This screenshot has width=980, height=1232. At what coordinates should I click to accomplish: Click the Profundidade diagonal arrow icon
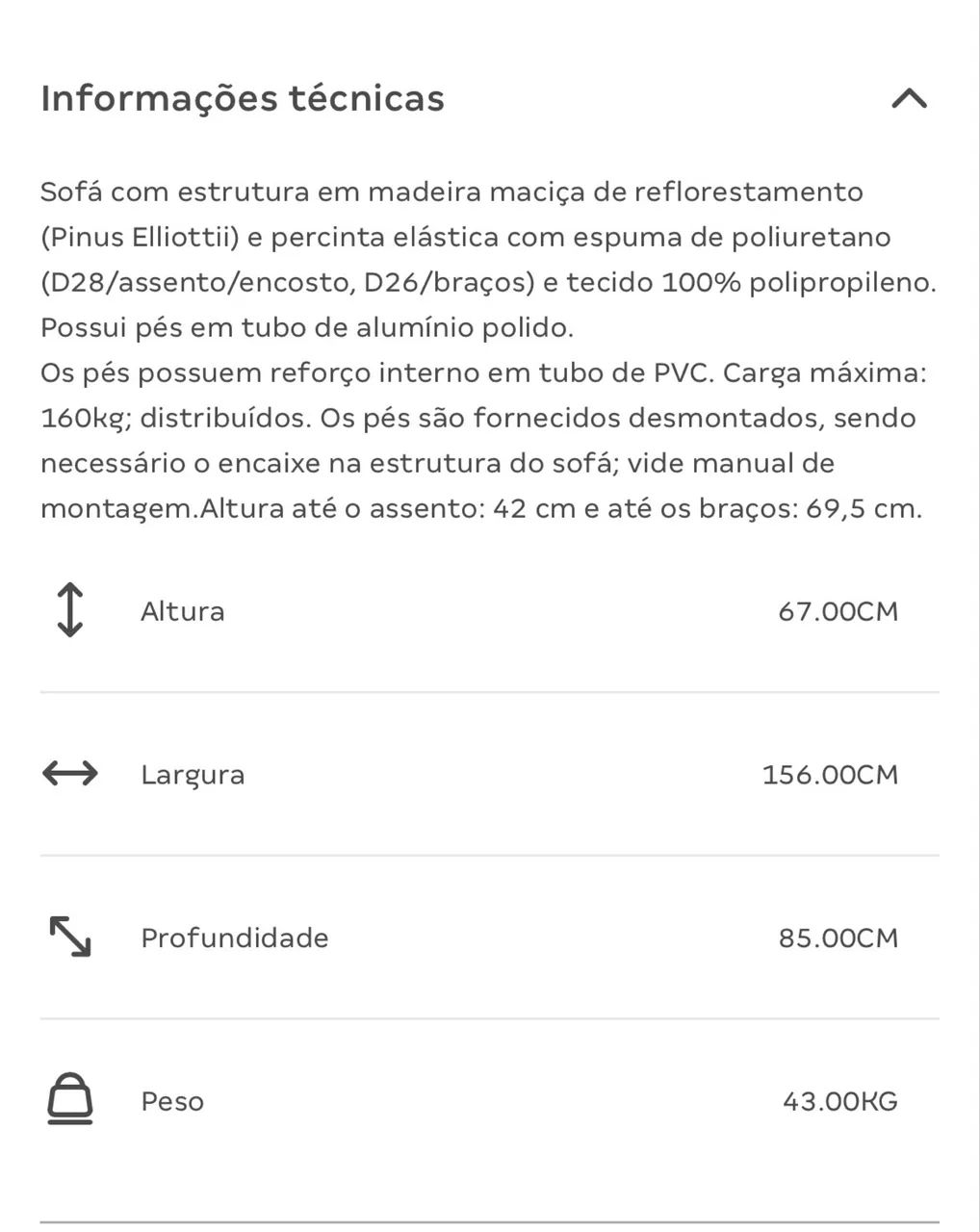[x=68, y=937]
